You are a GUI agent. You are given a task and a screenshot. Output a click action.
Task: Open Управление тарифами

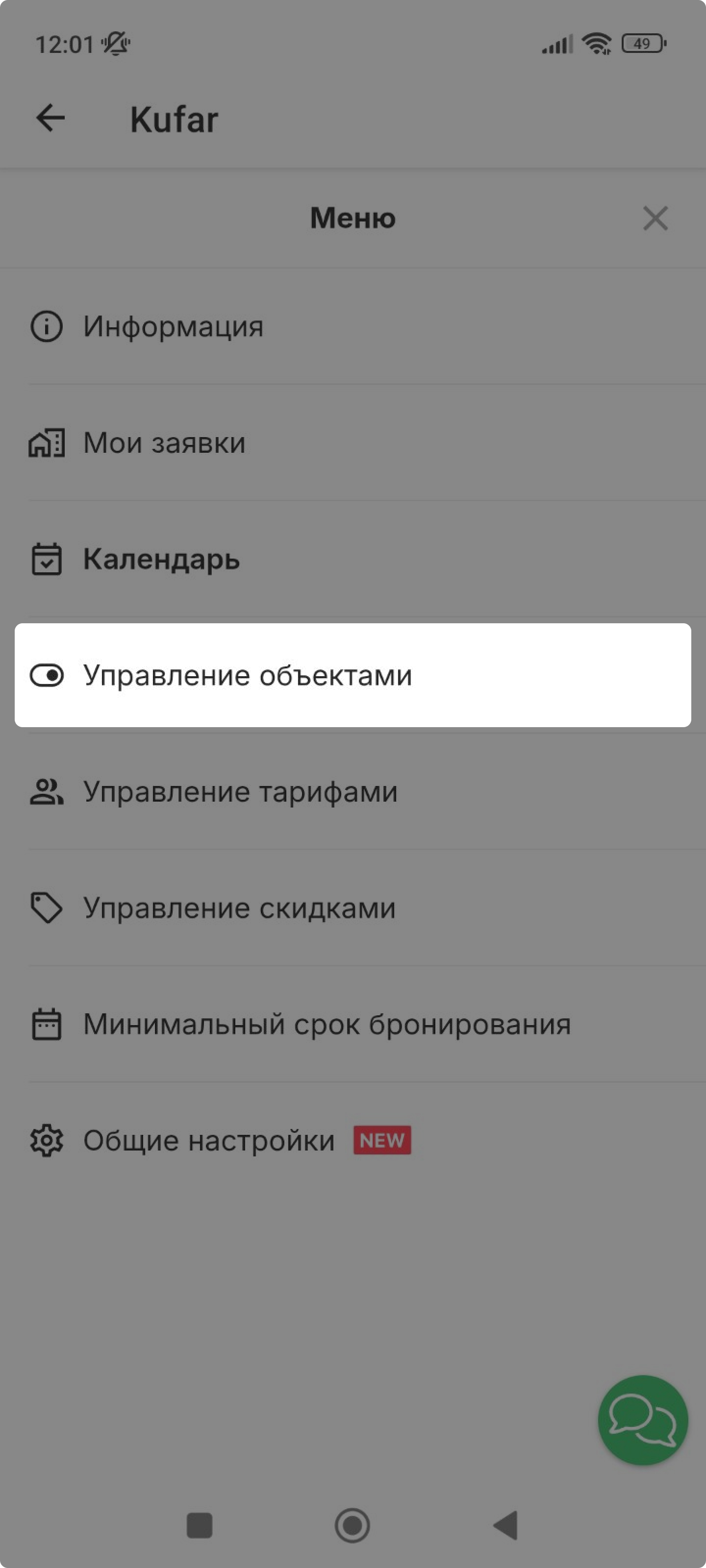pyautogui.click(x=353, y=791)
